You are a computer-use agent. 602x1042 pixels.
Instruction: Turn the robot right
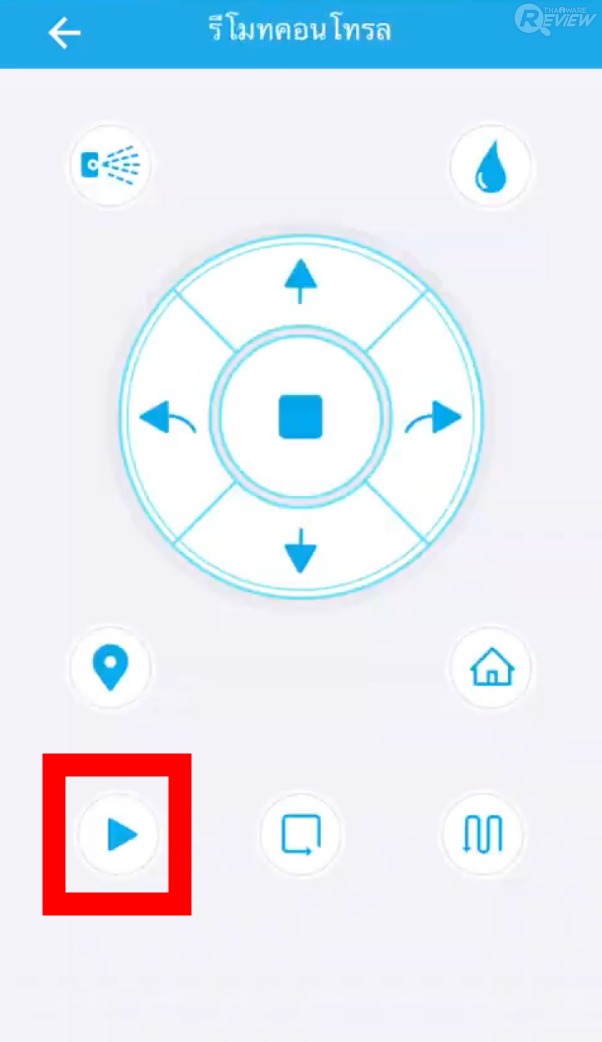(x=434, y=417)
